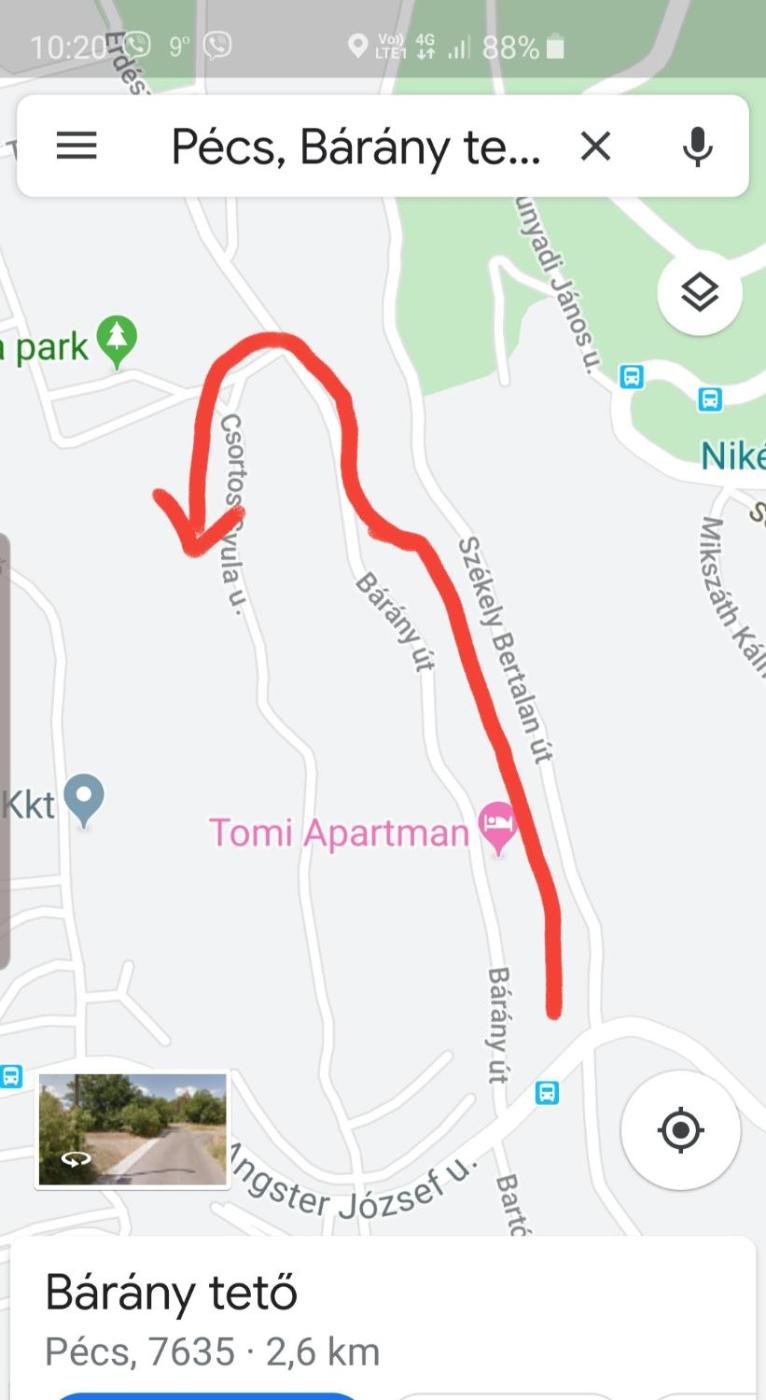This screenshot has width=766, height=1400.
Task: Center map on my location
Action: point(681,1130)
